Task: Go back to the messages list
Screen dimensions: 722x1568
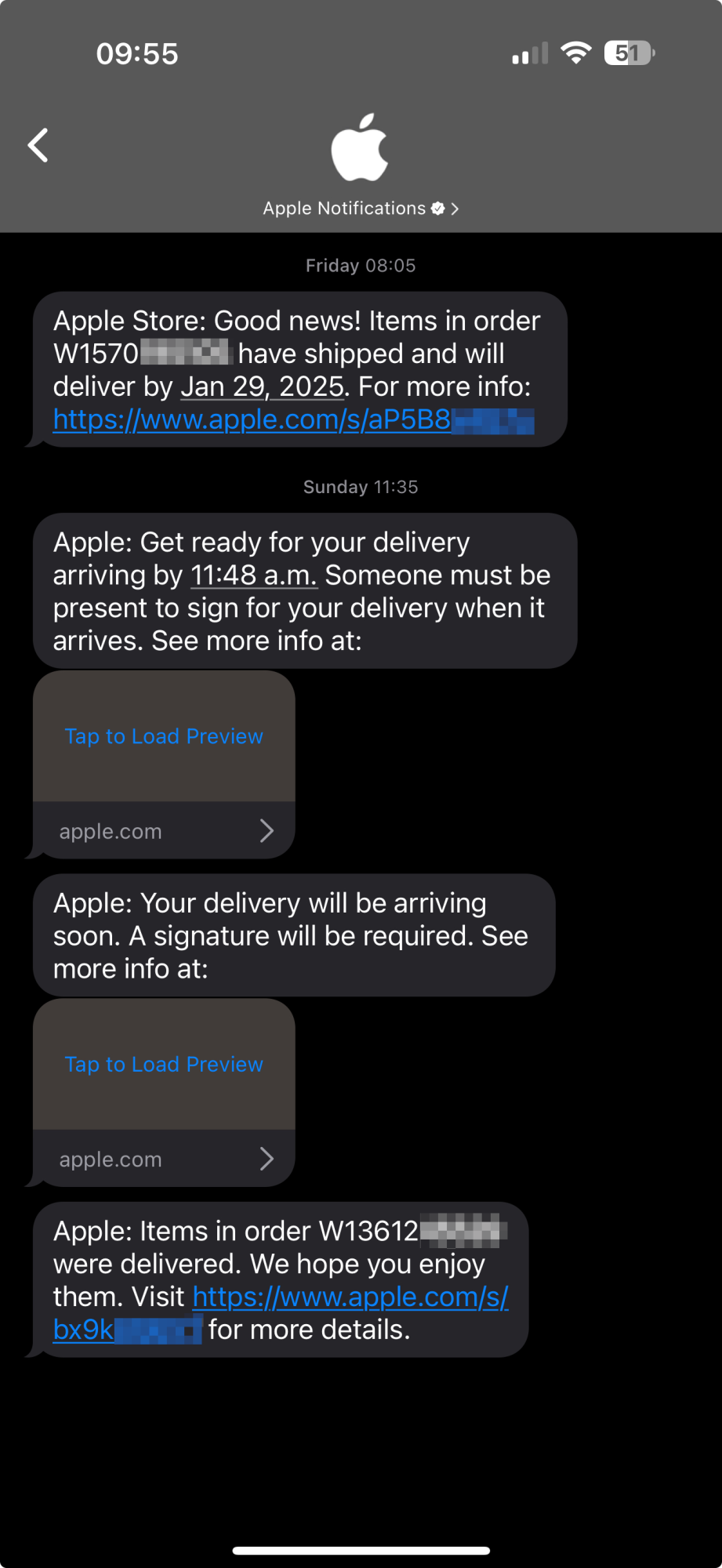Action: pyautogui.click(x=38, y=146)
